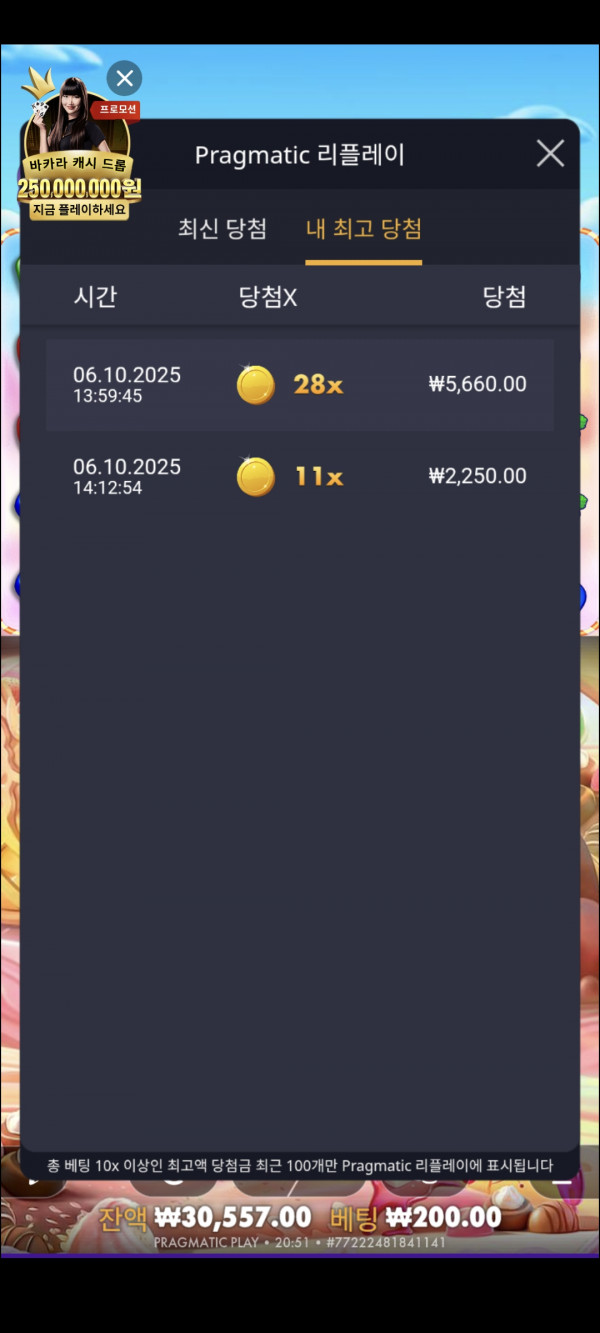600x1333 pixels.
Task: Close the Pragmatic 리플레이 dialog
Action: [550, 153]
